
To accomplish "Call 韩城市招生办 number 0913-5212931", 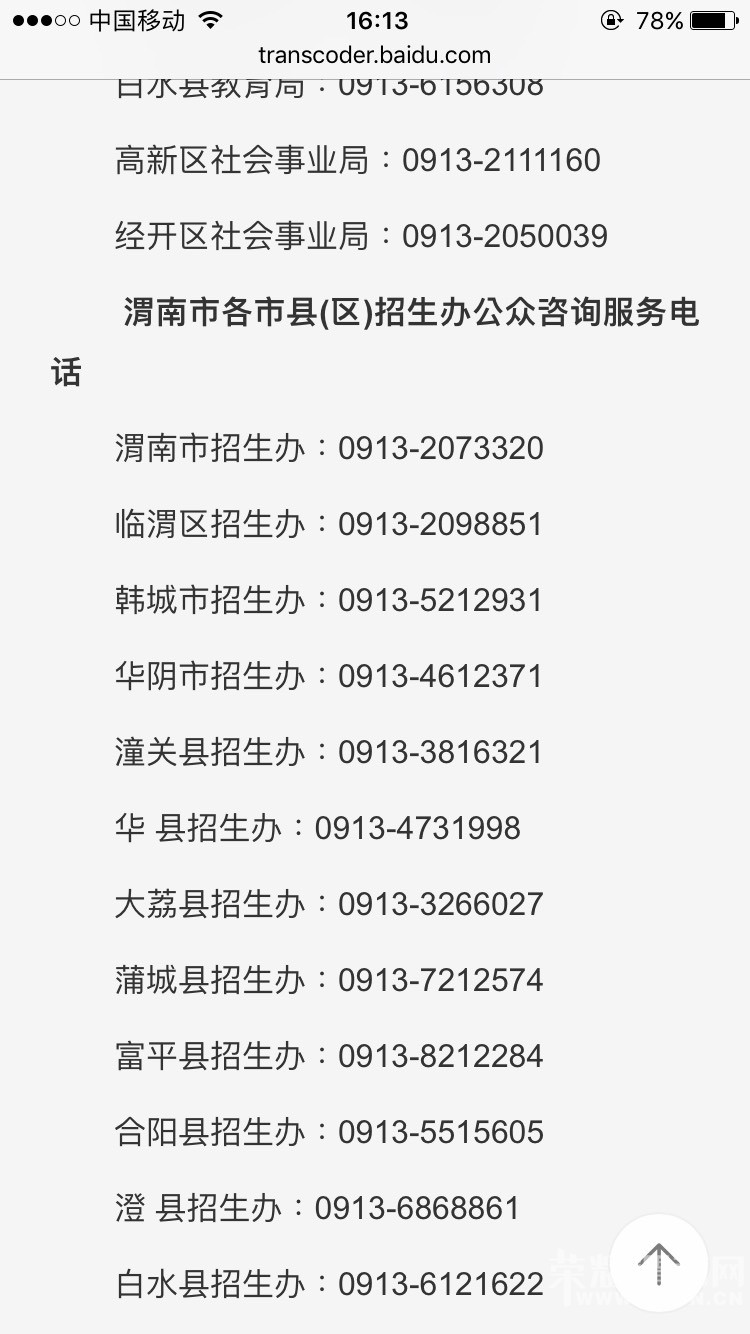I will (x=439, y=600).
